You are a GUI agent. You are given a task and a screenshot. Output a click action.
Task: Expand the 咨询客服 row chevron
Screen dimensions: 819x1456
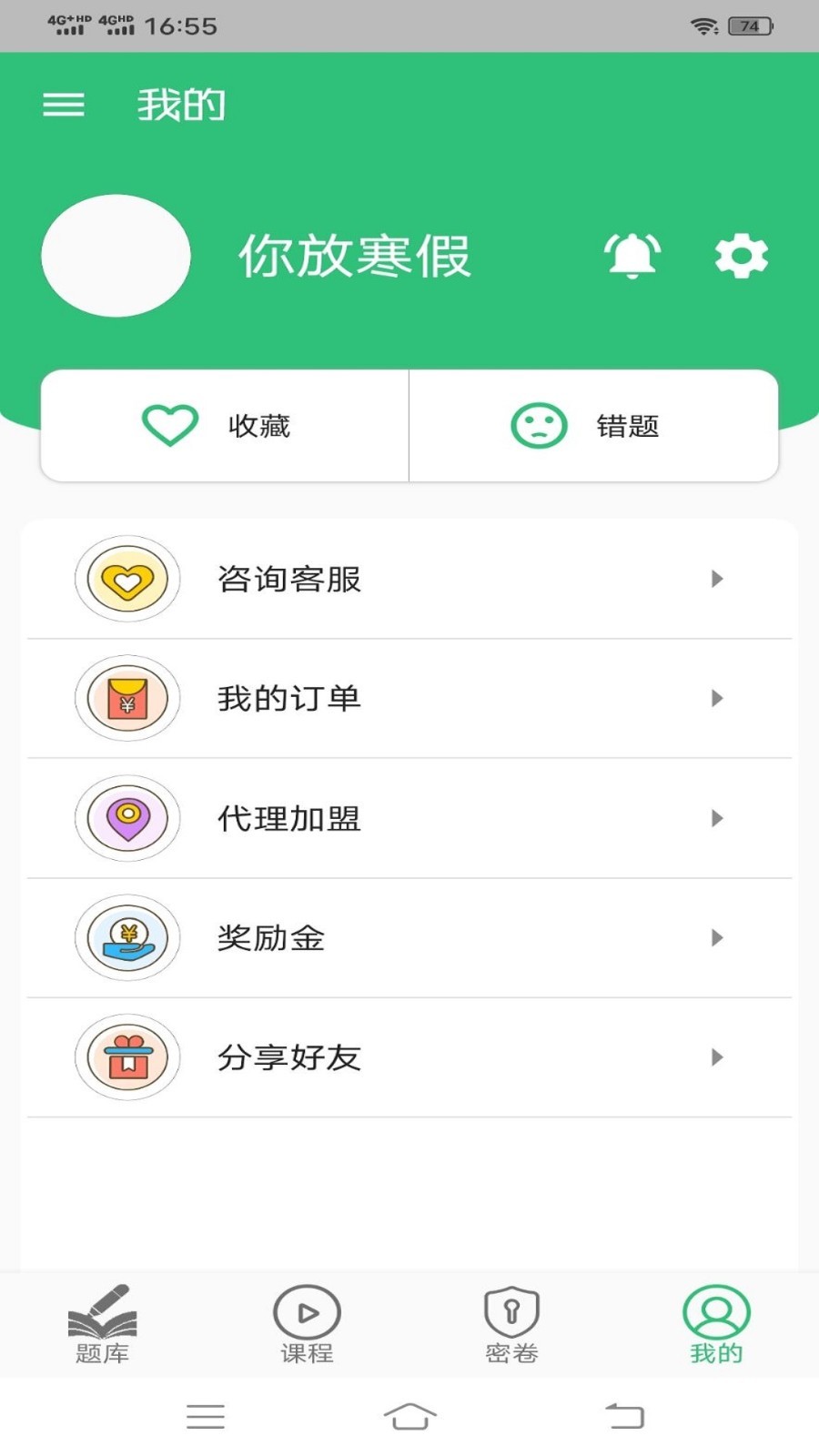718,579
